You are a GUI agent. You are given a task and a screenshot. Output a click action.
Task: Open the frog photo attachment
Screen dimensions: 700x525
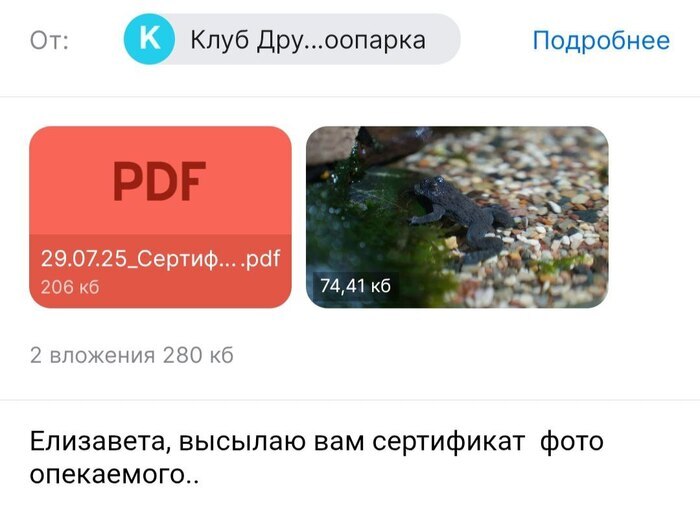[x=456, y=216]
